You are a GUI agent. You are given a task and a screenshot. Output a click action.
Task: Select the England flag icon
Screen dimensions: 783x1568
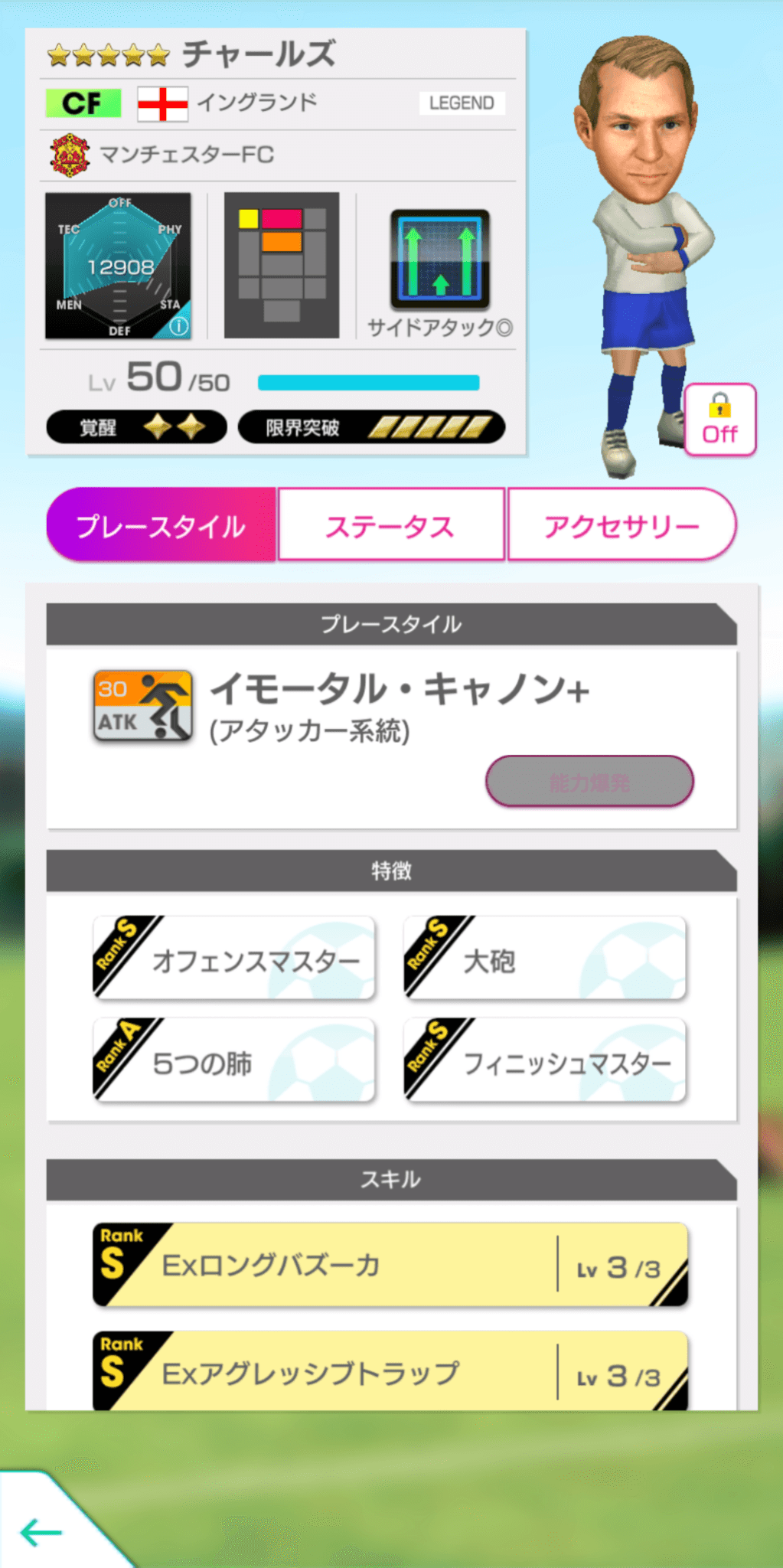coord(161,103)
